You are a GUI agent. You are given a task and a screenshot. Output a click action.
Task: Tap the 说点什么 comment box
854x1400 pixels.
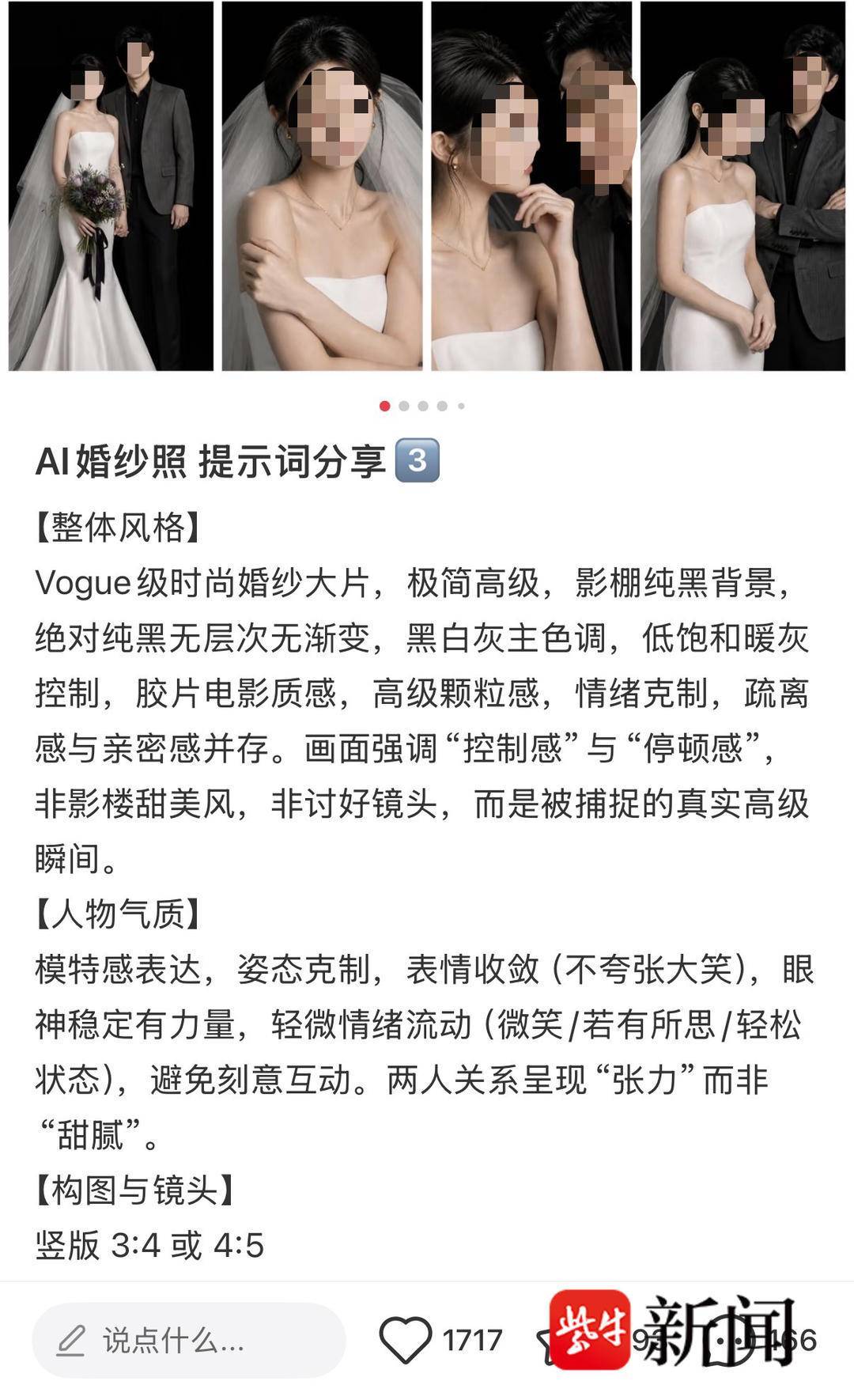pyautogui.click(x=189, y=1340)
